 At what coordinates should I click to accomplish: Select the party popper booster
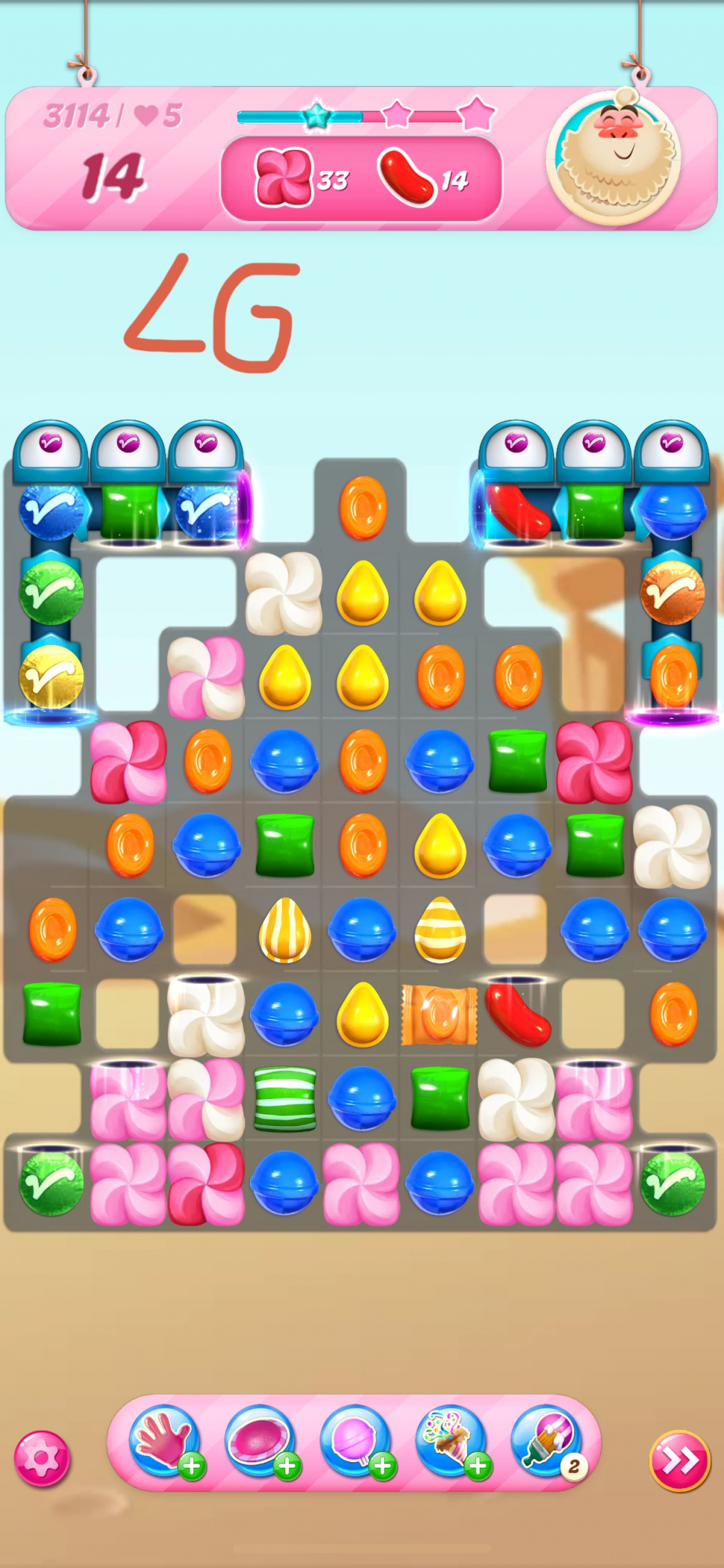451,1441
